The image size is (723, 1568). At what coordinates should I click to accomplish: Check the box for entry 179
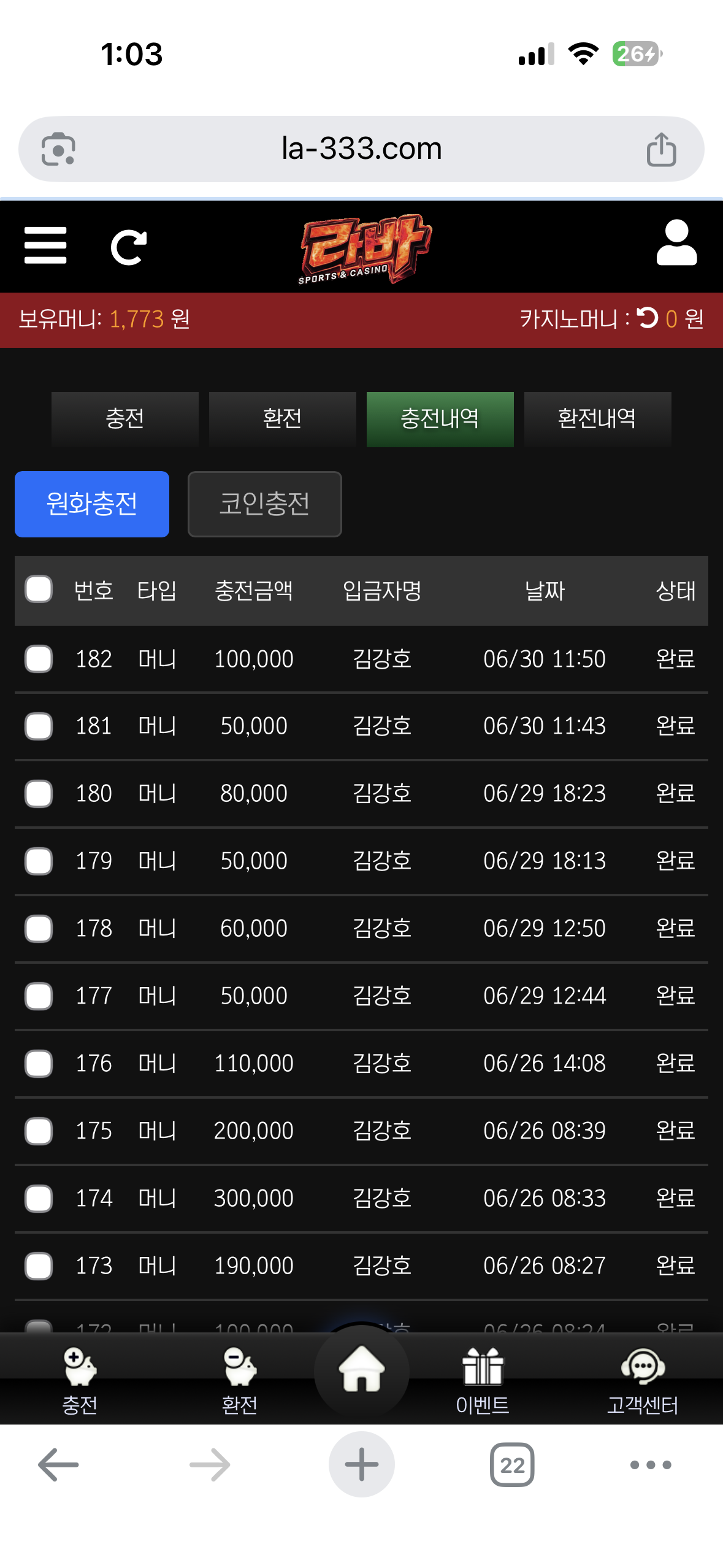click(x=39, y=861)
